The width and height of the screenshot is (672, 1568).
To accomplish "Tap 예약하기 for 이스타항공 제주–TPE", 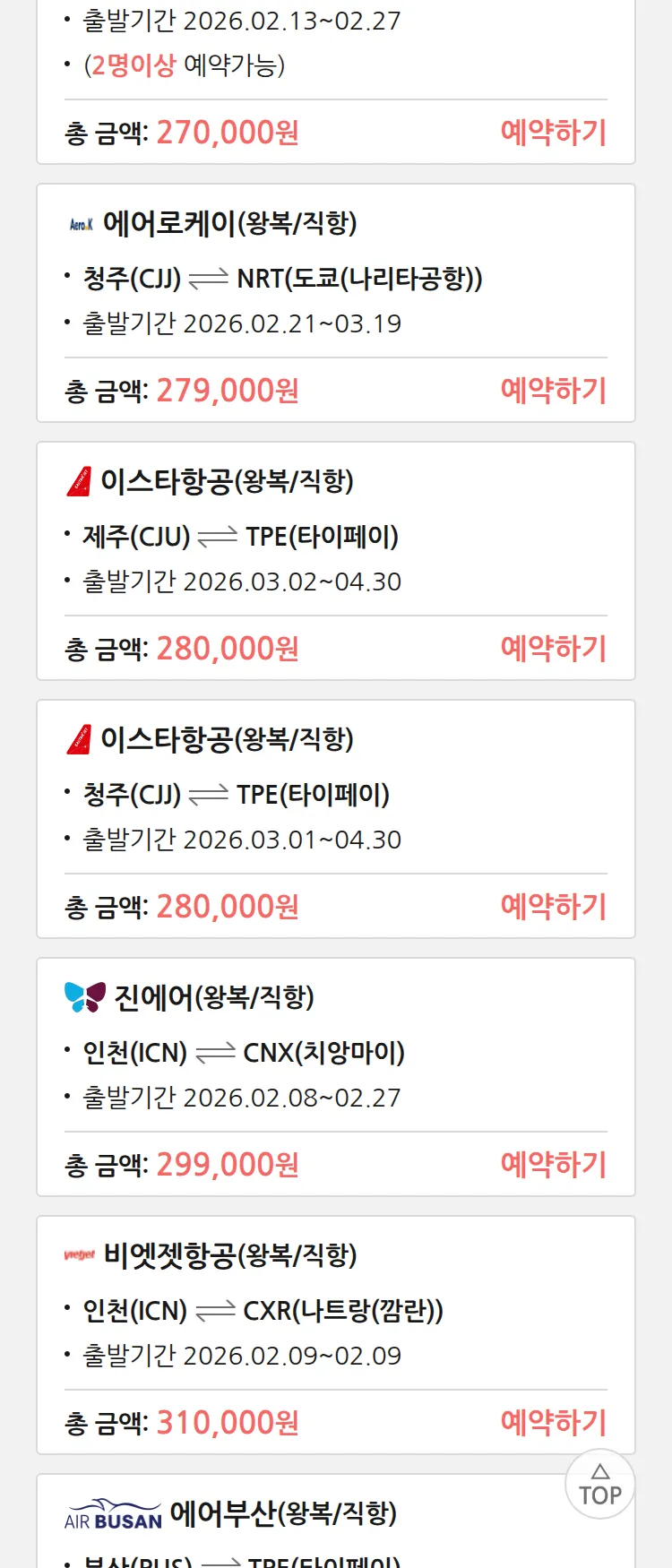I will [x=553, y=649].
